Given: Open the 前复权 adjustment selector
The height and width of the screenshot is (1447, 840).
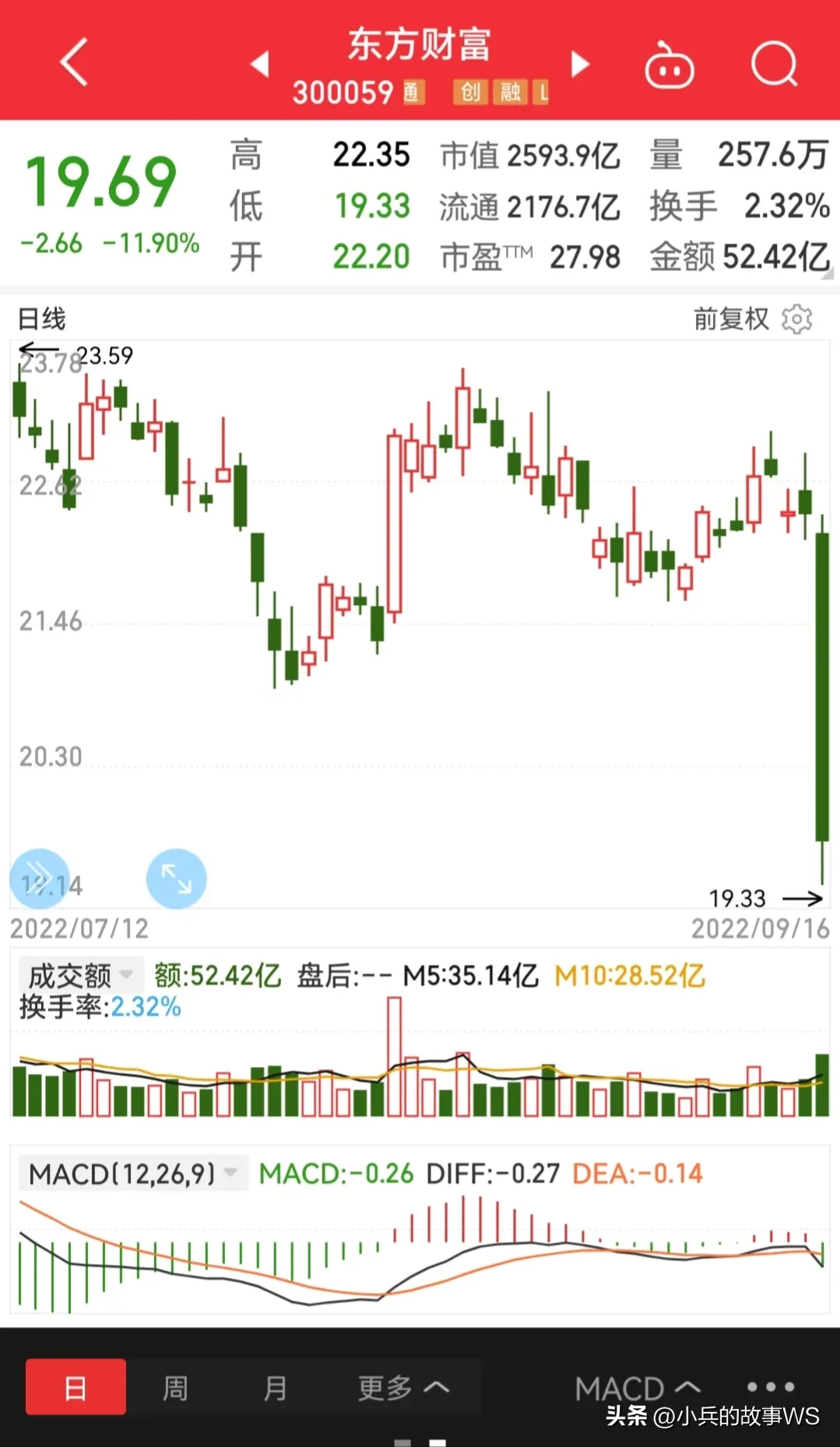Looking at the screenshot, I should coord(730,319).
